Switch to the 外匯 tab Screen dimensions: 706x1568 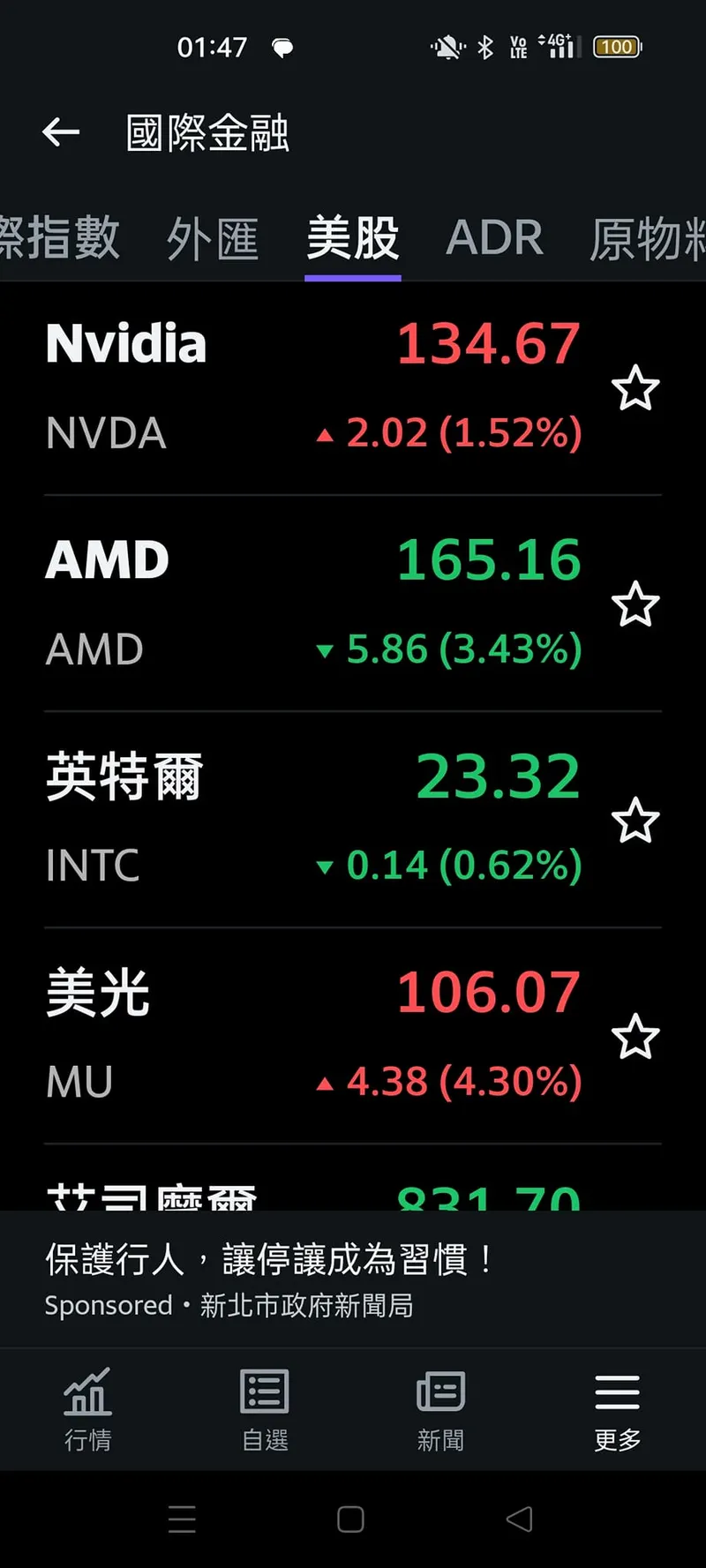[x=213, y=238]
